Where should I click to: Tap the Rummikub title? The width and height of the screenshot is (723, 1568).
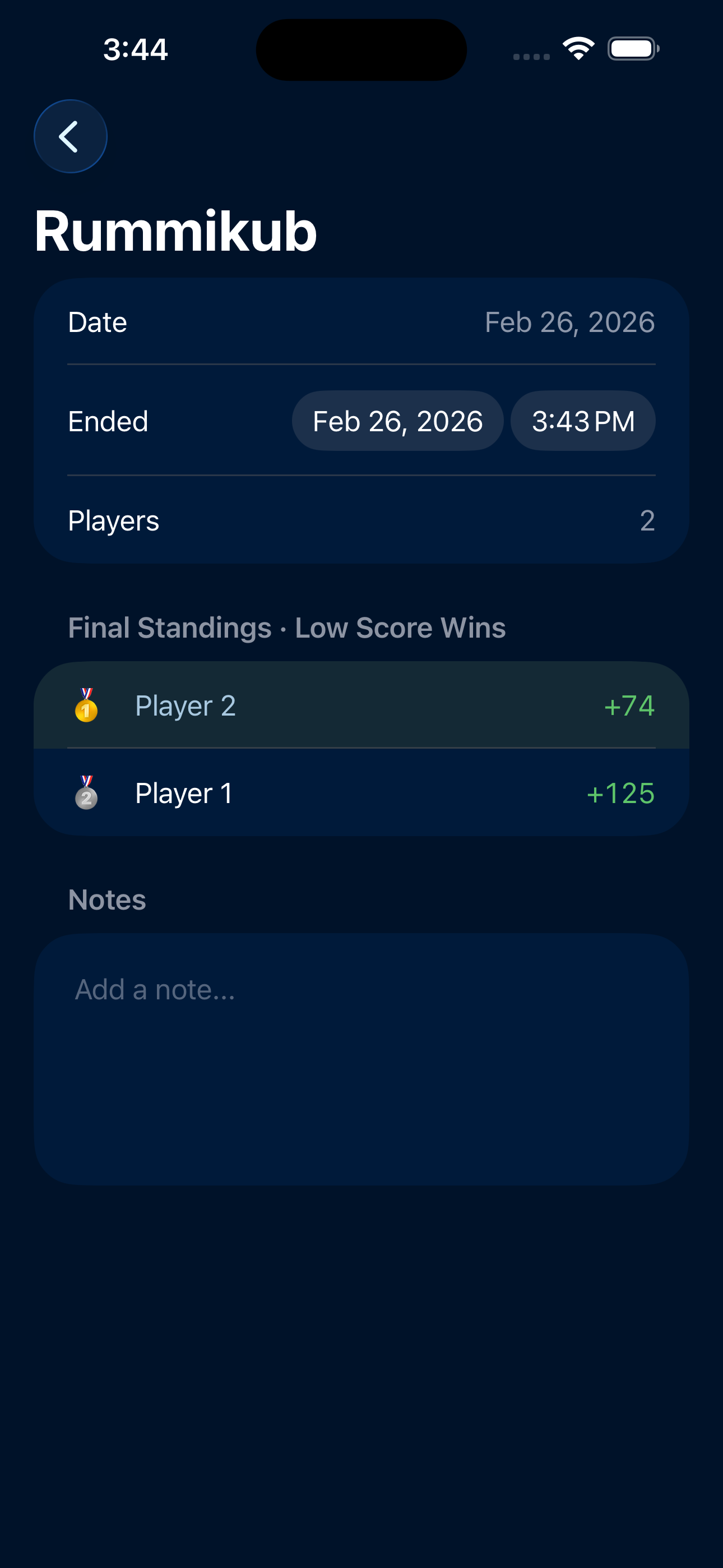coord(175,231)
